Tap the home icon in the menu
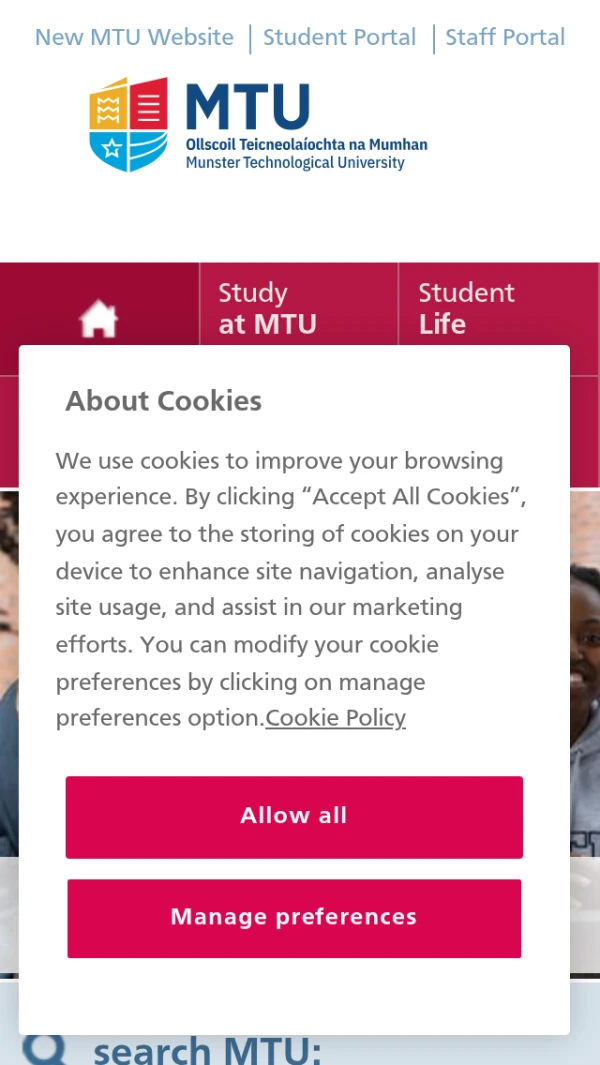Viewport: 600px width, 1065px height. tap(99, 320)
